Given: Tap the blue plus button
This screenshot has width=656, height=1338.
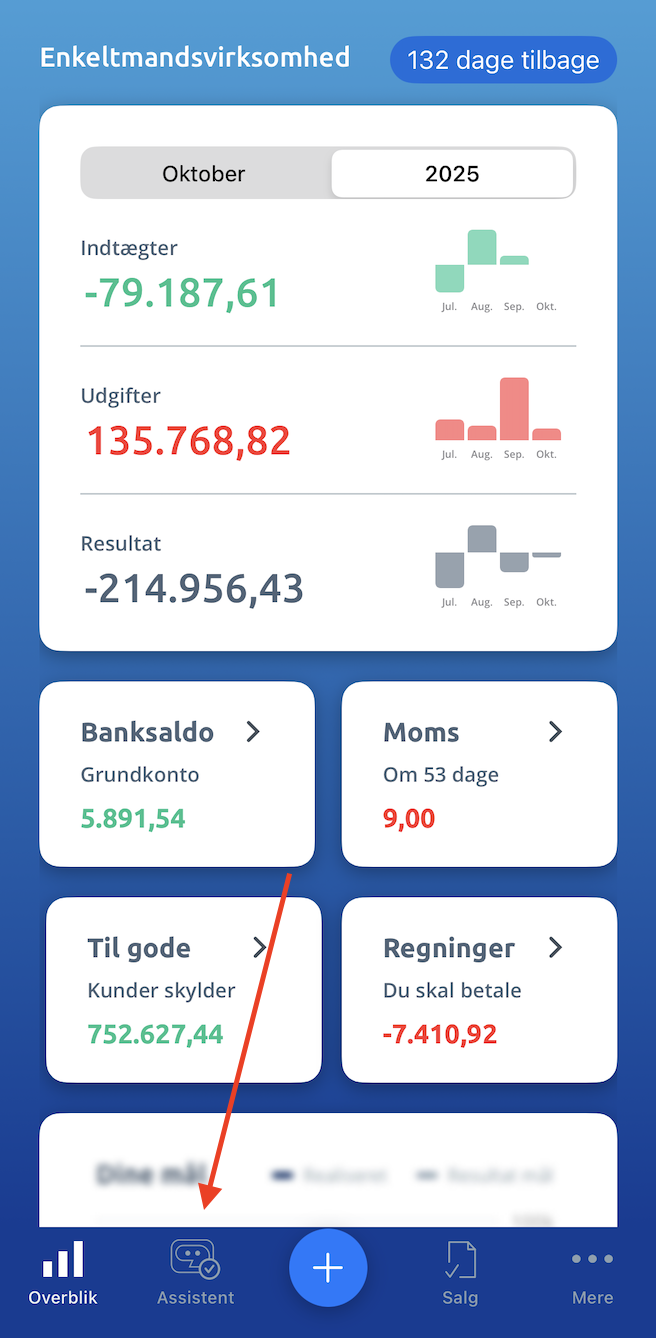Looking at the screenshot, I should click(x=328, y=1268).
